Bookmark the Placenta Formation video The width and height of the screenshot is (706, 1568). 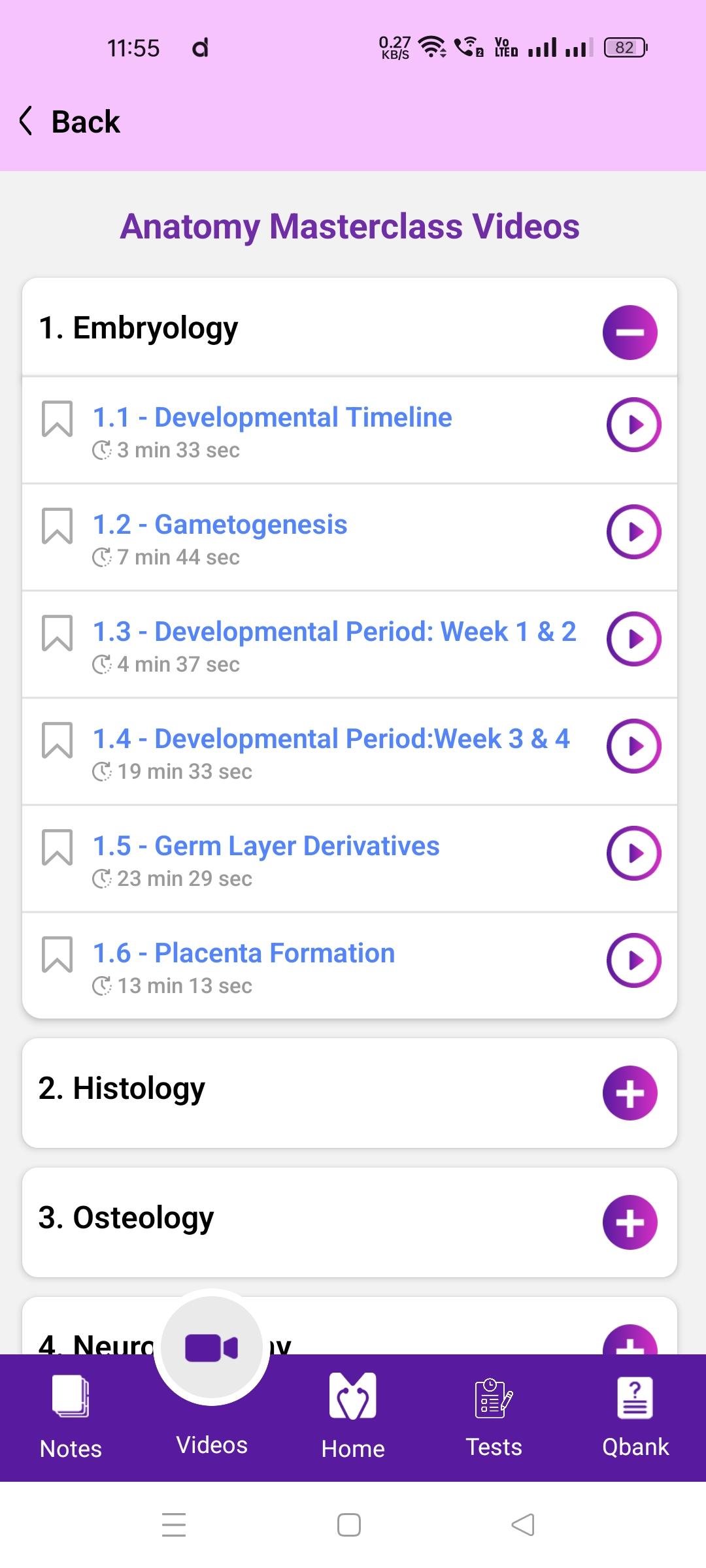point(58,955)
